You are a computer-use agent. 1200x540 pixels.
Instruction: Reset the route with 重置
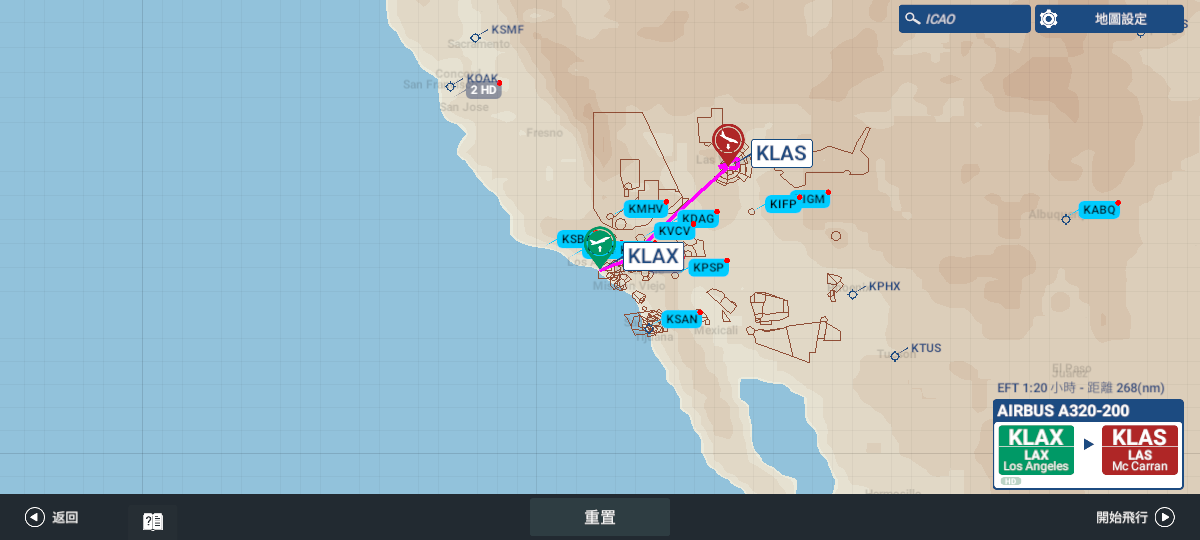[x=599, y=517]
